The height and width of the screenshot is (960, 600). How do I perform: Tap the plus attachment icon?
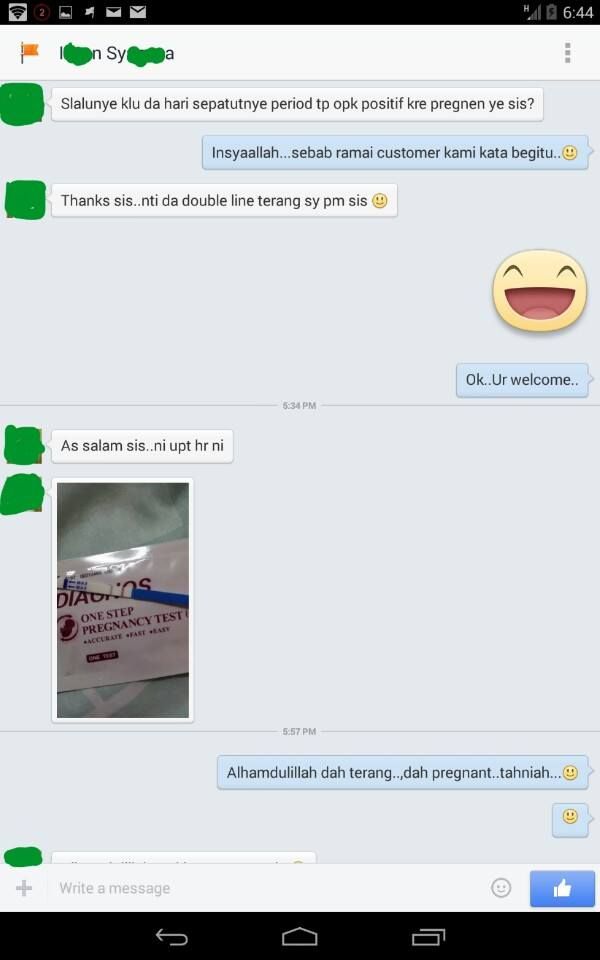[x=24, y=888]
